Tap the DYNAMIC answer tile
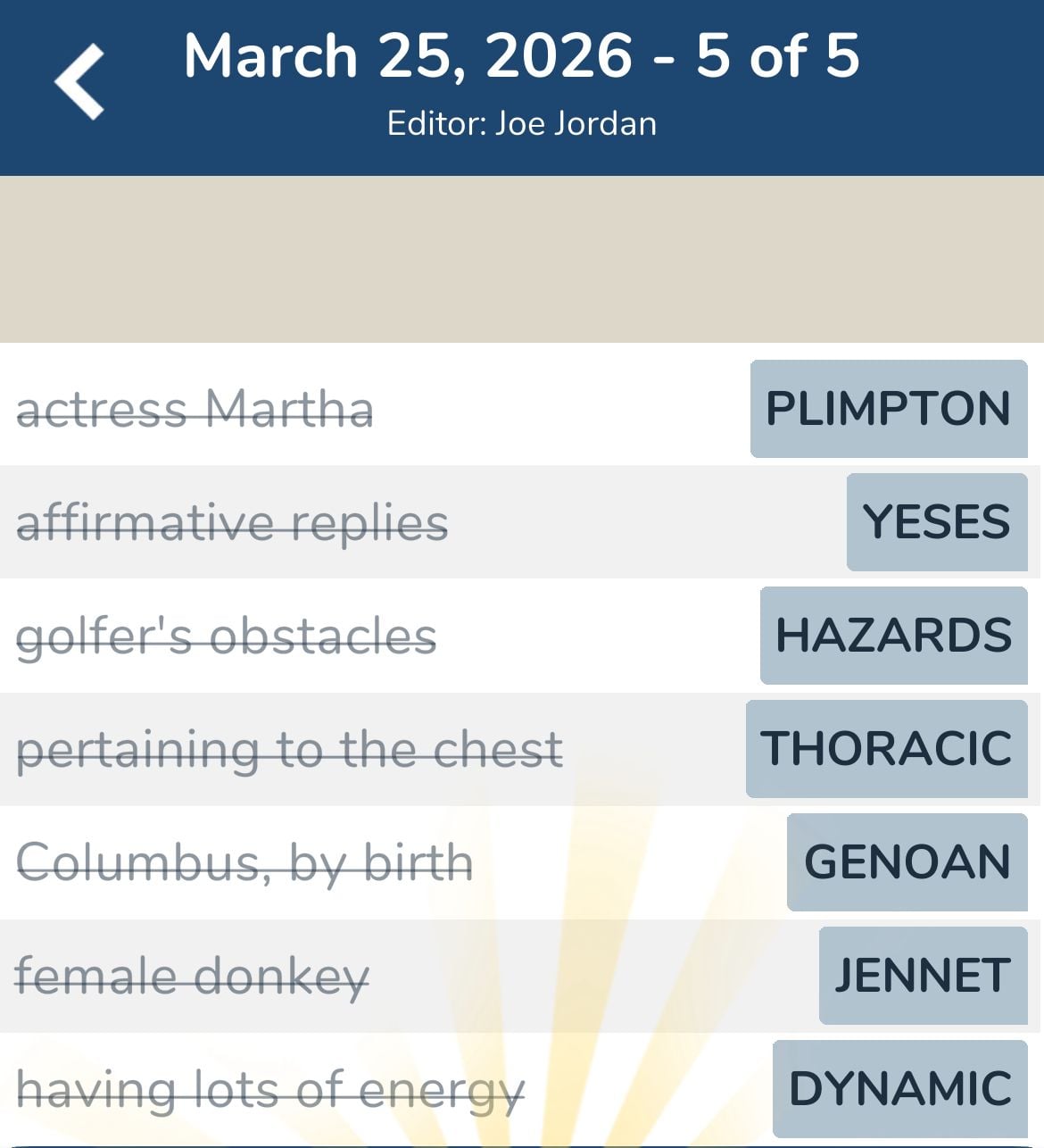This screenshot has width=1044, height=1148. (x=898, y=1087)
